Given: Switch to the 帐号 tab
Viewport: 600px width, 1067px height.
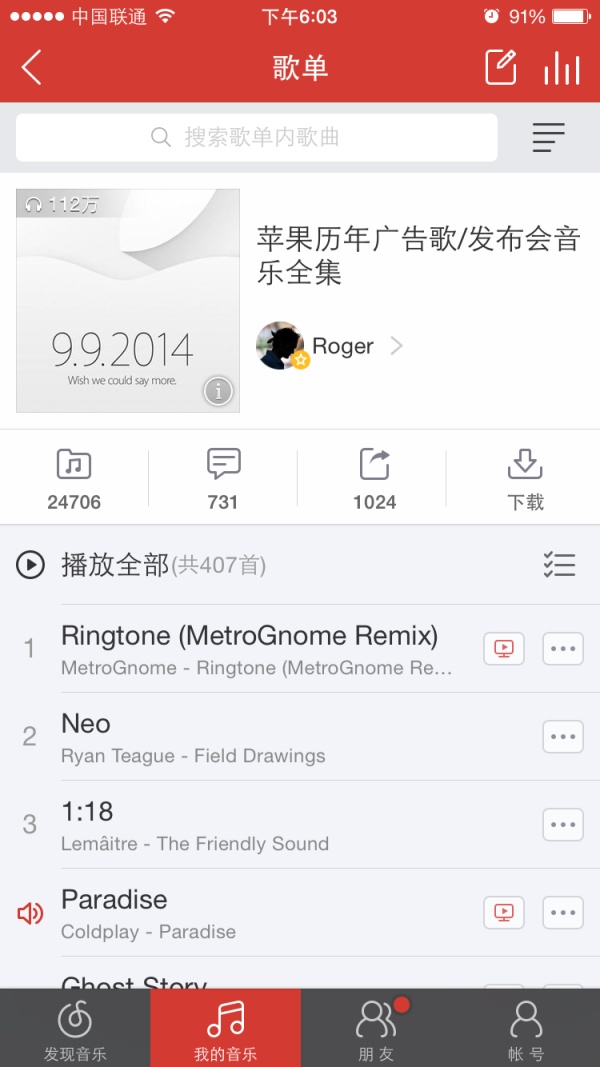Looking at the screenshot, I should pos(526,1030).
